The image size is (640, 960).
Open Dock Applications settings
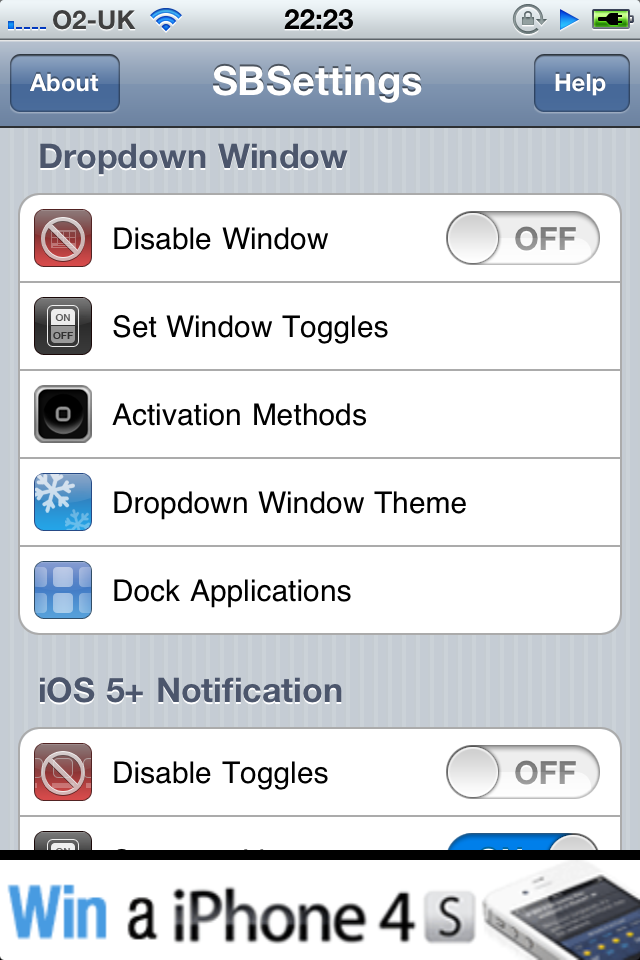[x=320, y=591]
